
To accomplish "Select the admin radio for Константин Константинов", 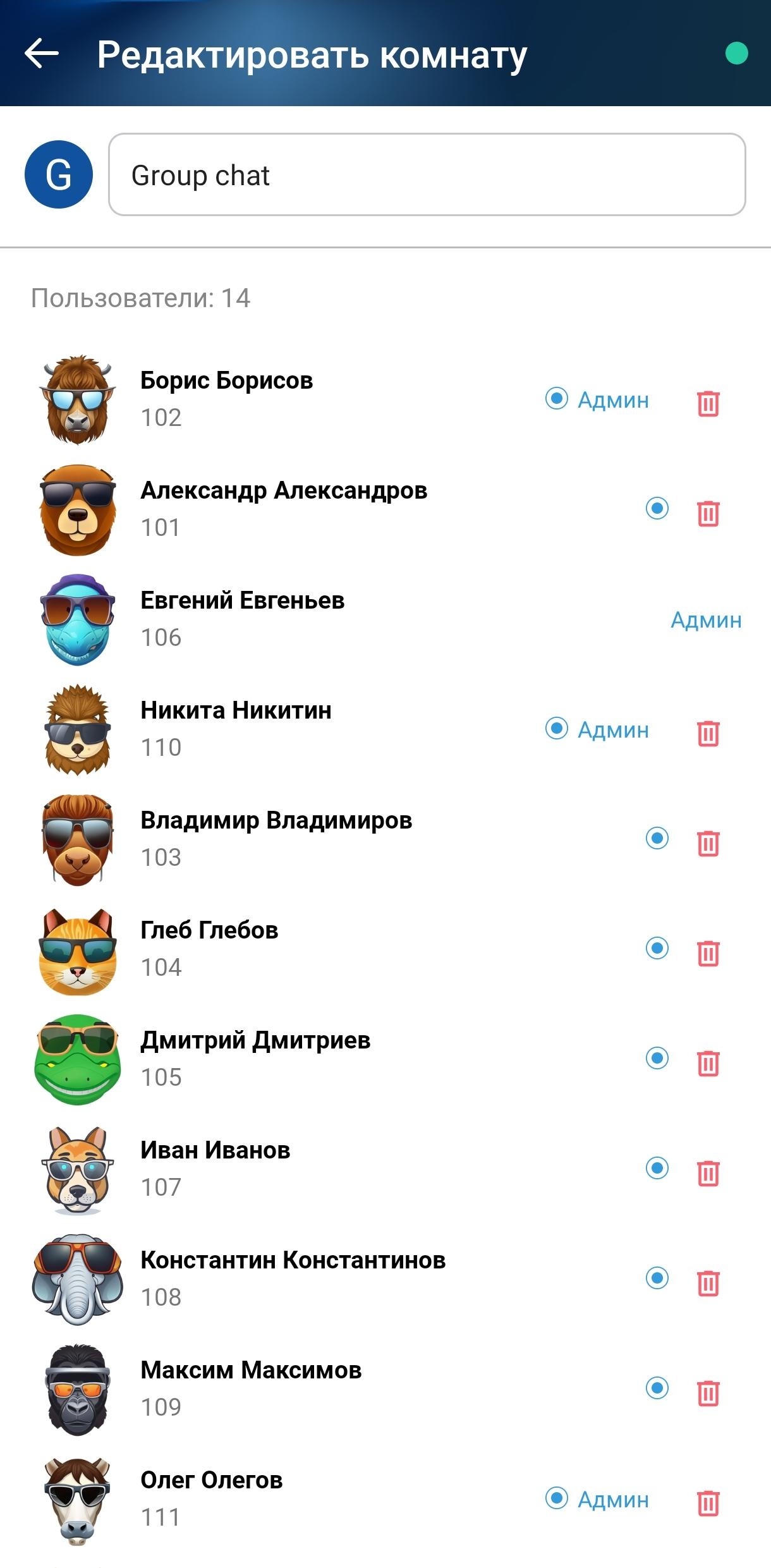I will (x=657, y=1278).
